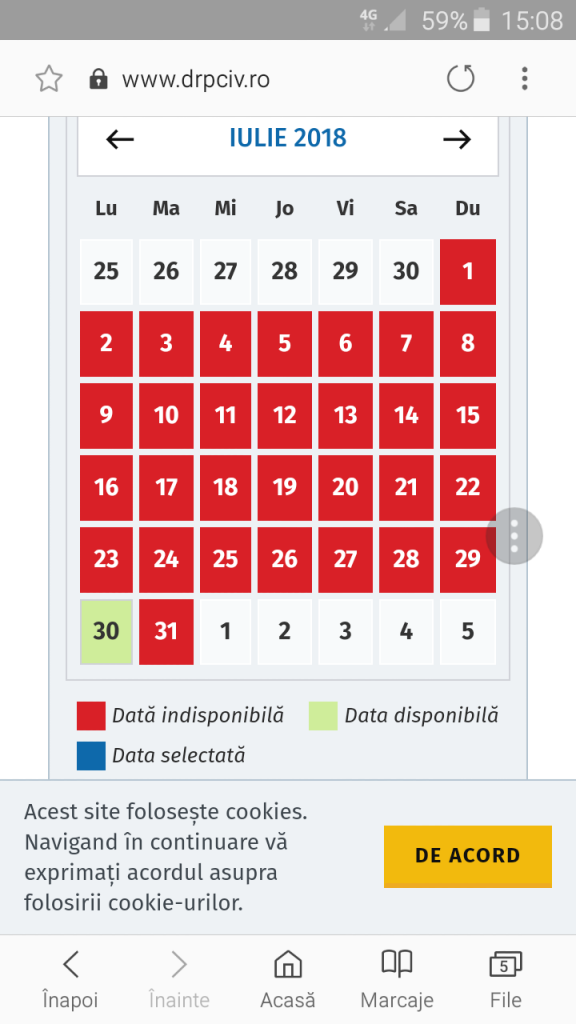The height and width of the screenshot is (1024, 576).
Task: Reload the page
Action: [460, 79]
